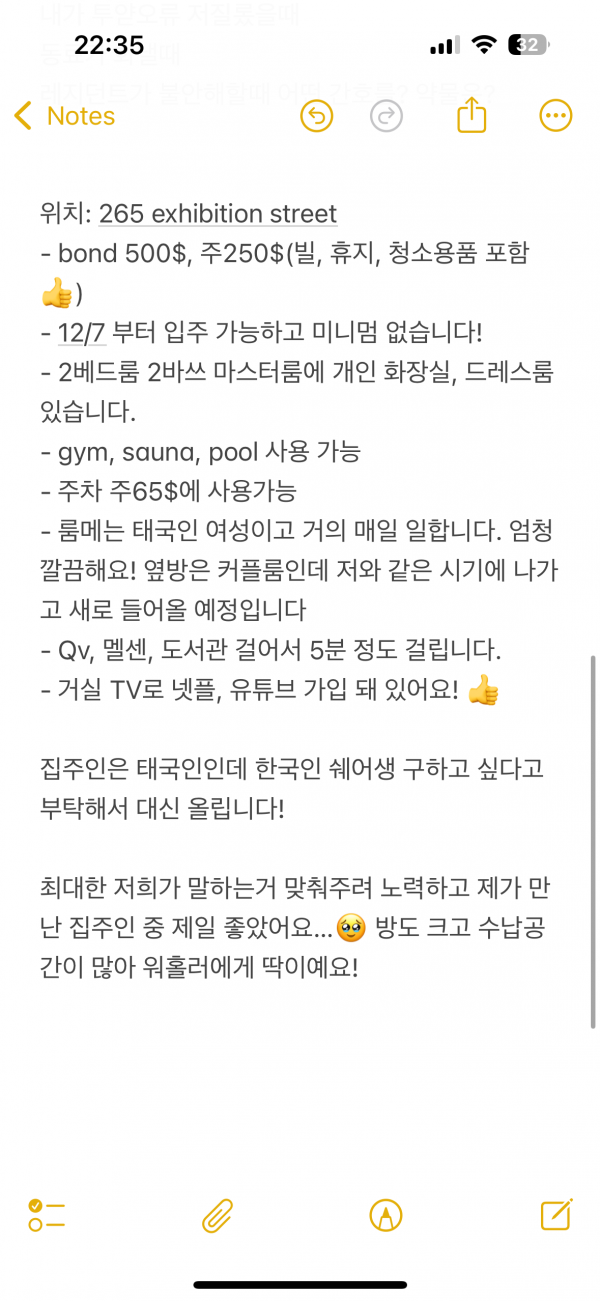The image size is (600, 1301).
Task: Compose a new note
Action: coord(556,1214)
